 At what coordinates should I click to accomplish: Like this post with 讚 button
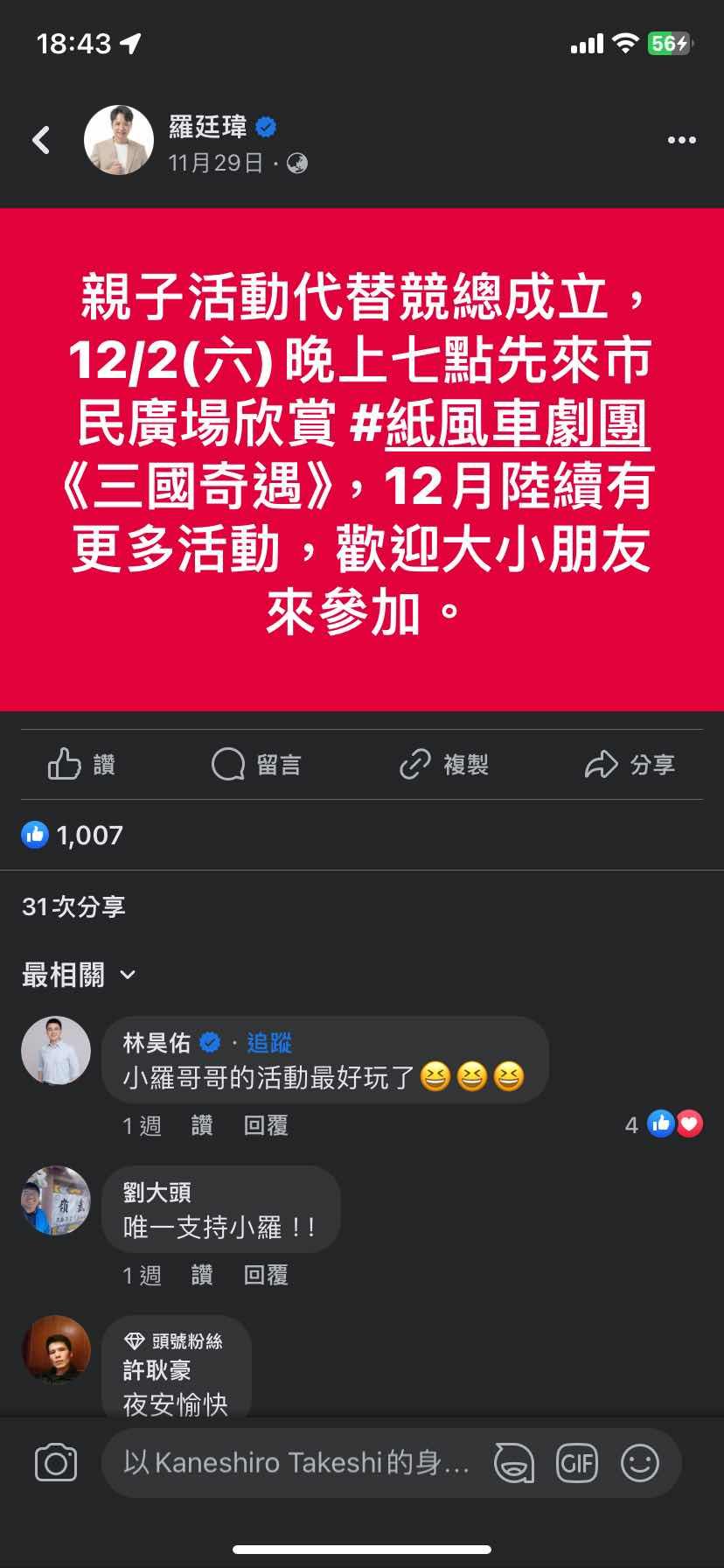81,765
